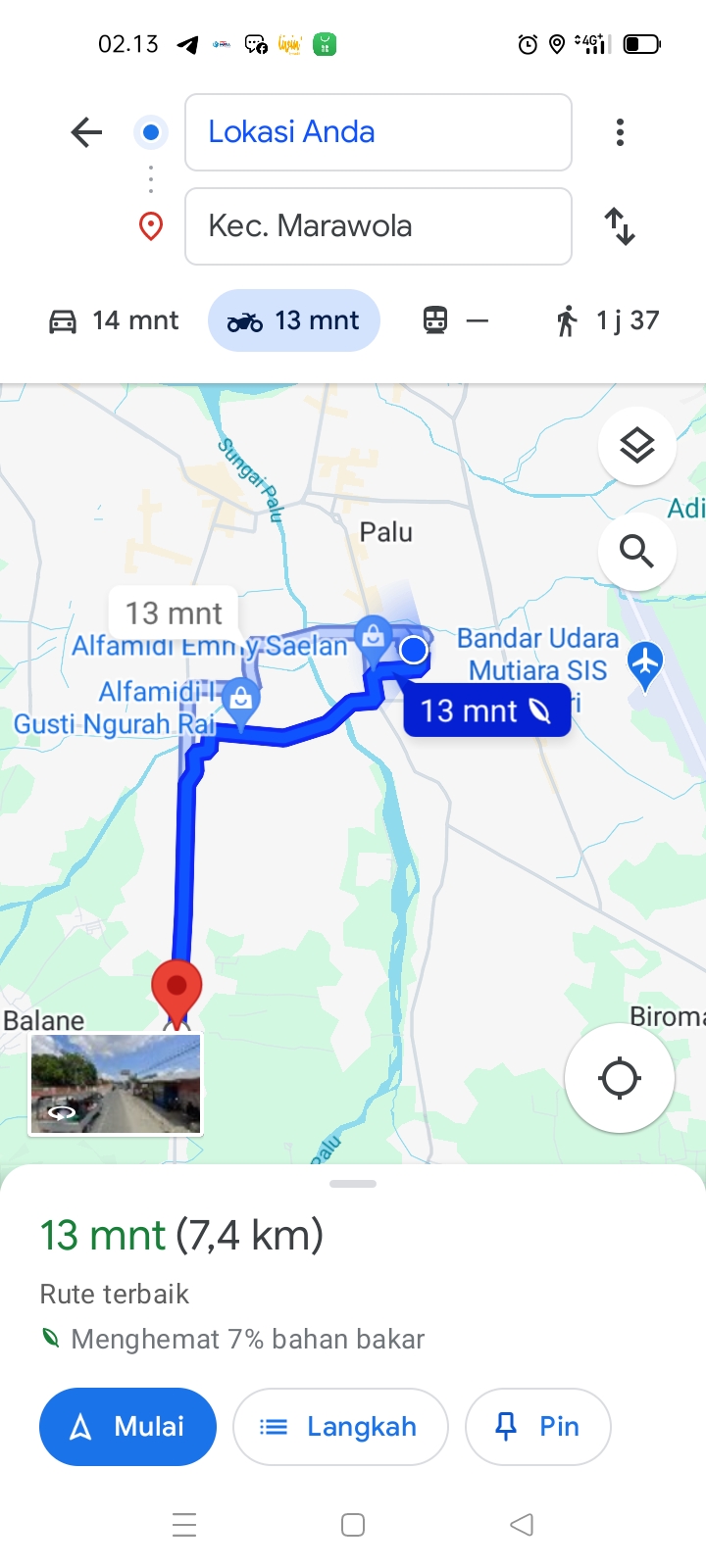The image size is (706, 1568).
Task: Open the three-dot overflow menu
Action: 620,132
